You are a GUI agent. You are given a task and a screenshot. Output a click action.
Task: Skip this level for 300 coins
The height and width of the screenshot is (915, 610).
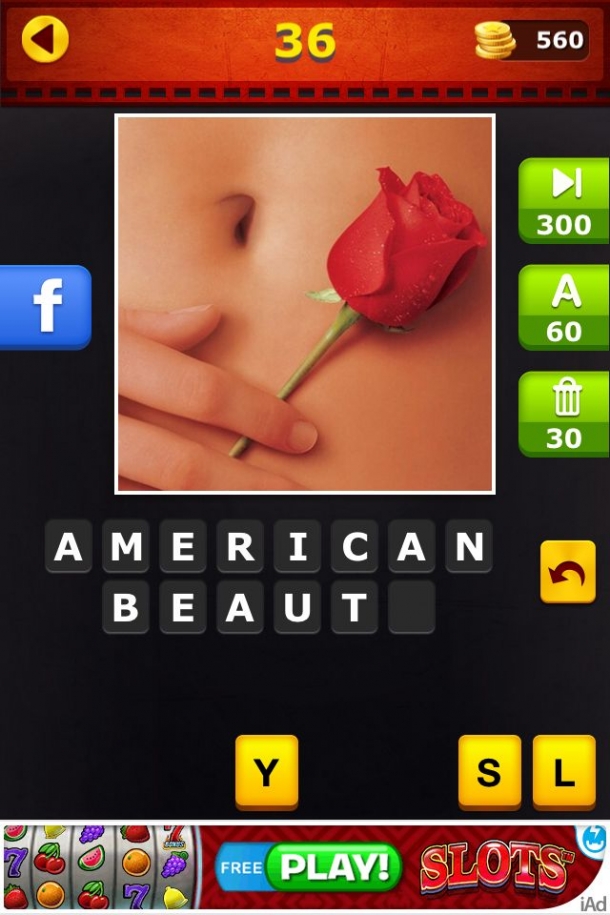point(564,200)
